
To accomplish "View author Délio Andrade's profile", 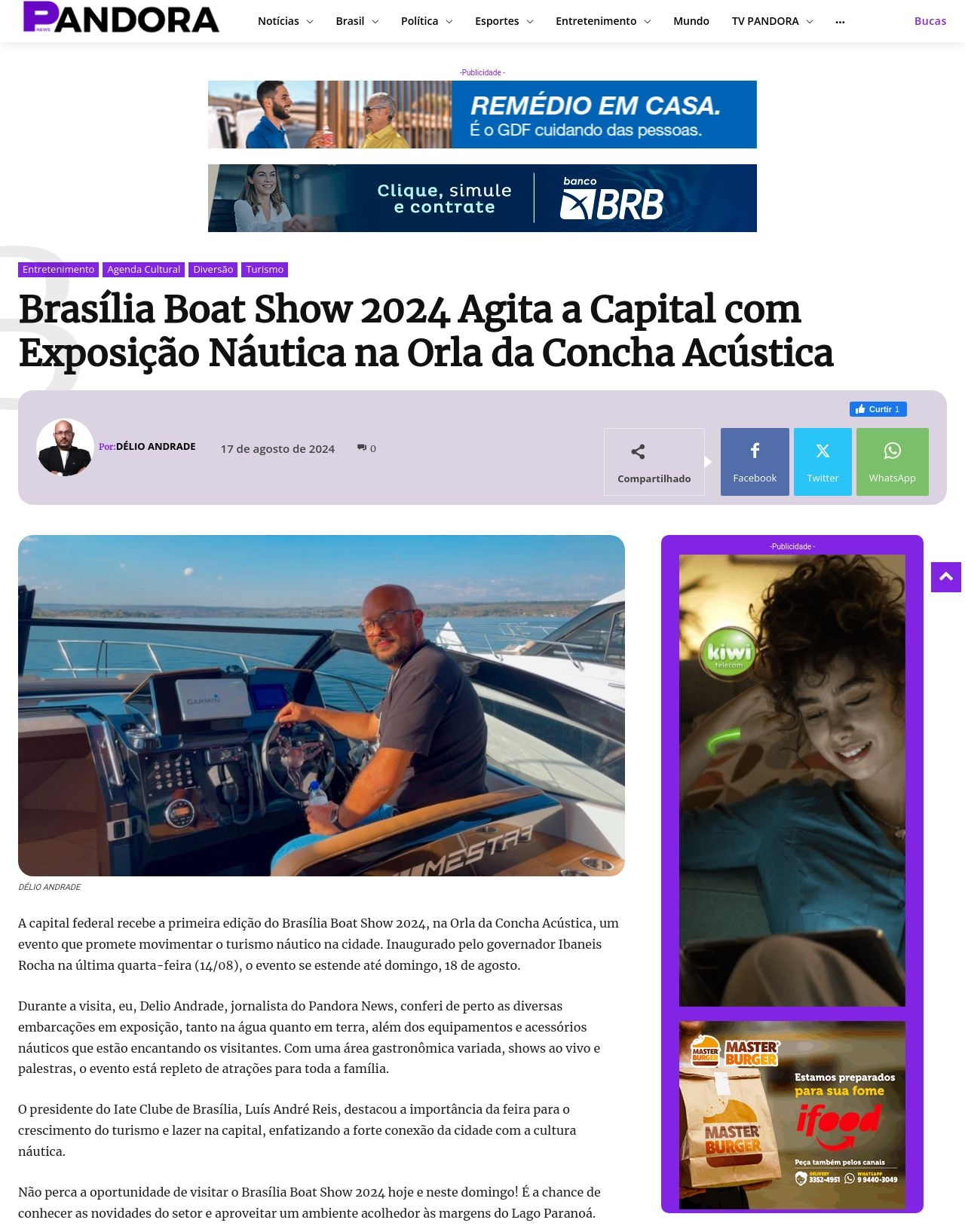I will (x=155, y=447).
